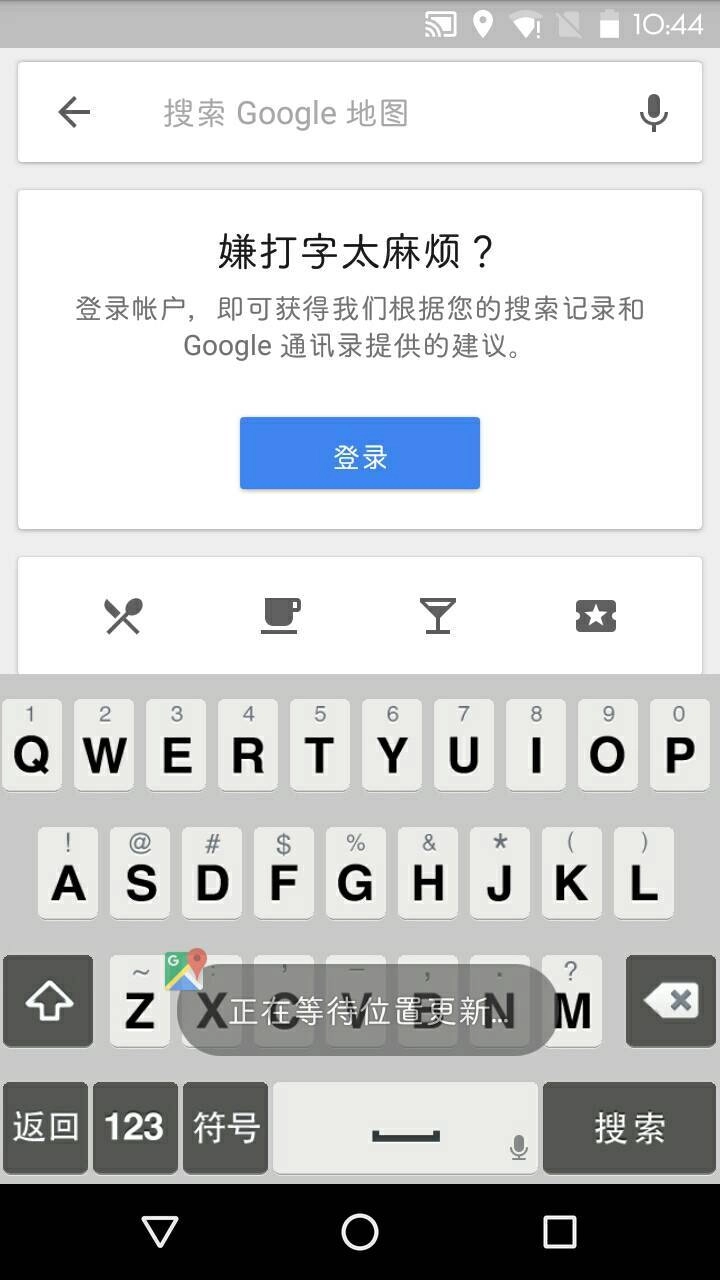This screenshot has height=1280, width=720.
Task: Tap the Android home circle button
Action: pos(359,1233)
